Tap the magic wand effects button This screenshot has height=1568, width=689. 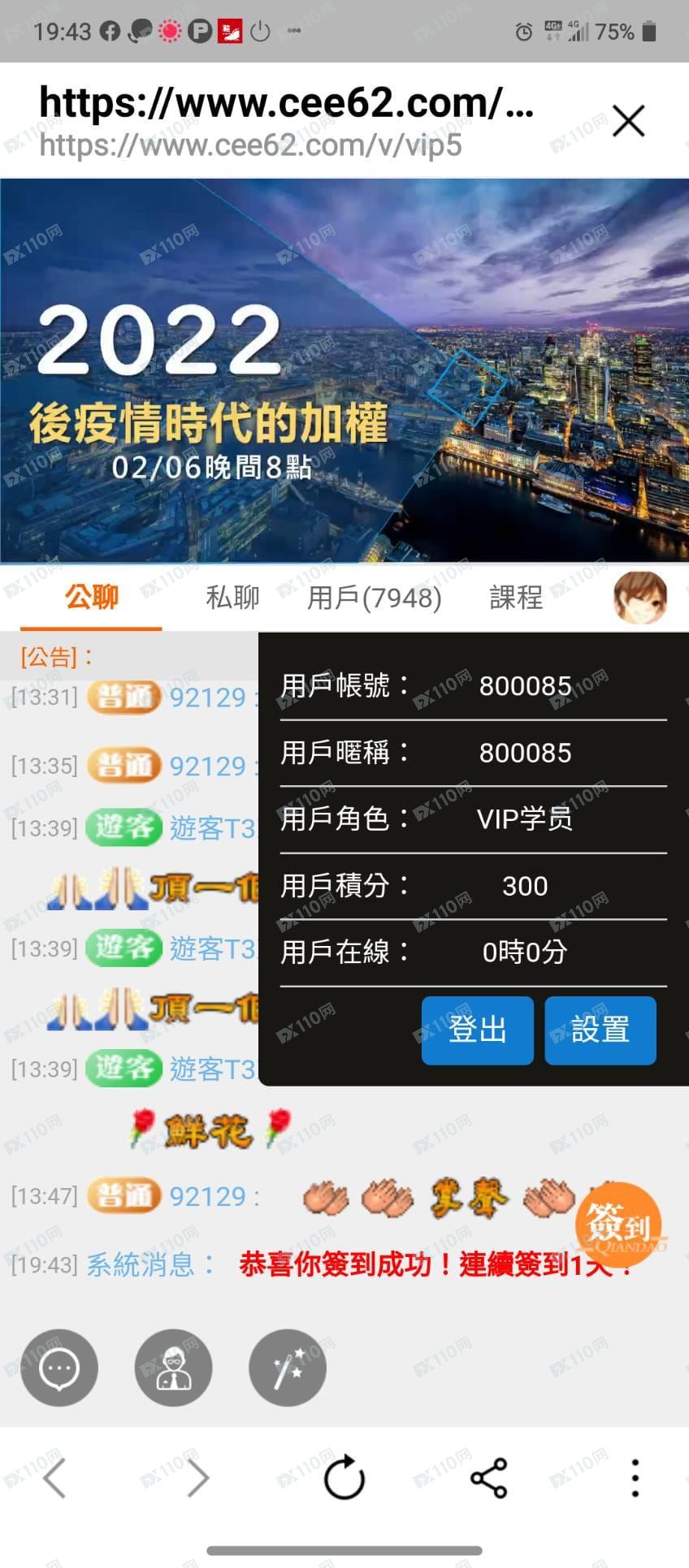(x=287, y=1368)
